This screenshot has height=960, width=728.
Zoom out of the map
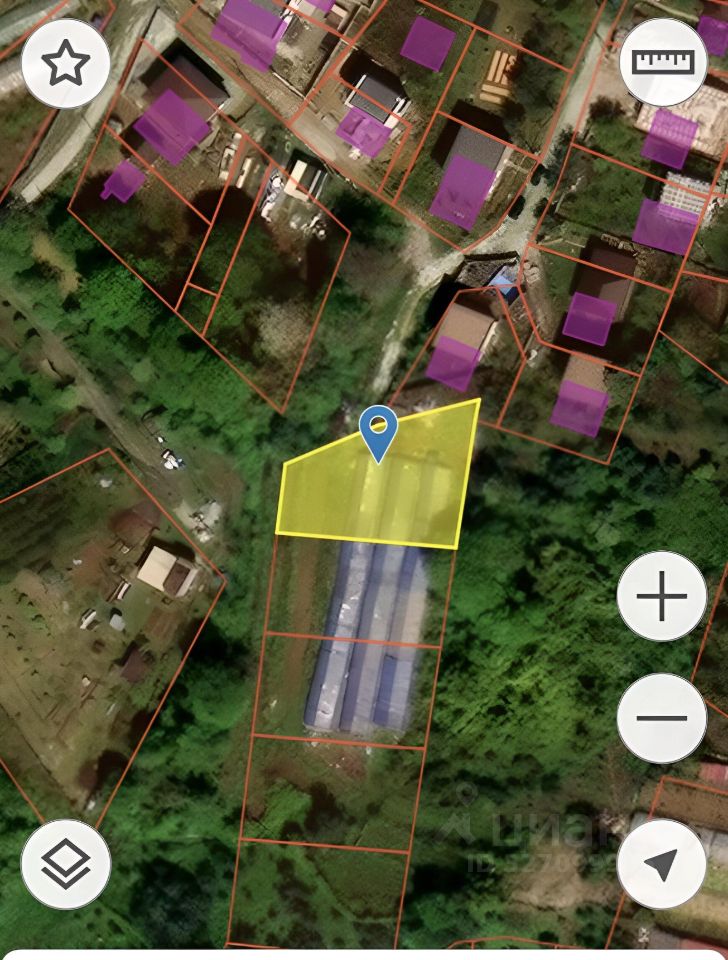(662, 718)
